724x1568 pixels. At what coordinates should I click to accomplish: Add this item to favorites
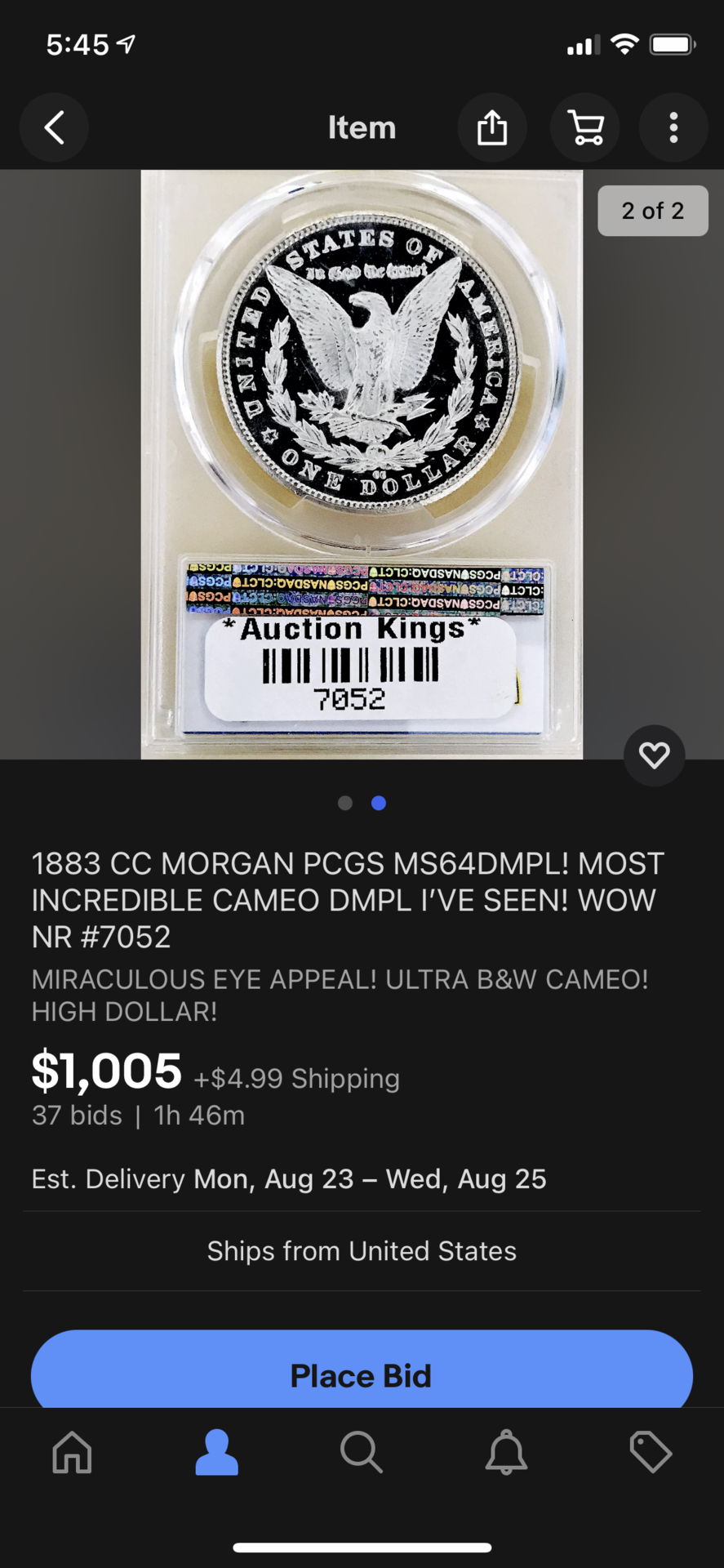click(x=654, y=755)
